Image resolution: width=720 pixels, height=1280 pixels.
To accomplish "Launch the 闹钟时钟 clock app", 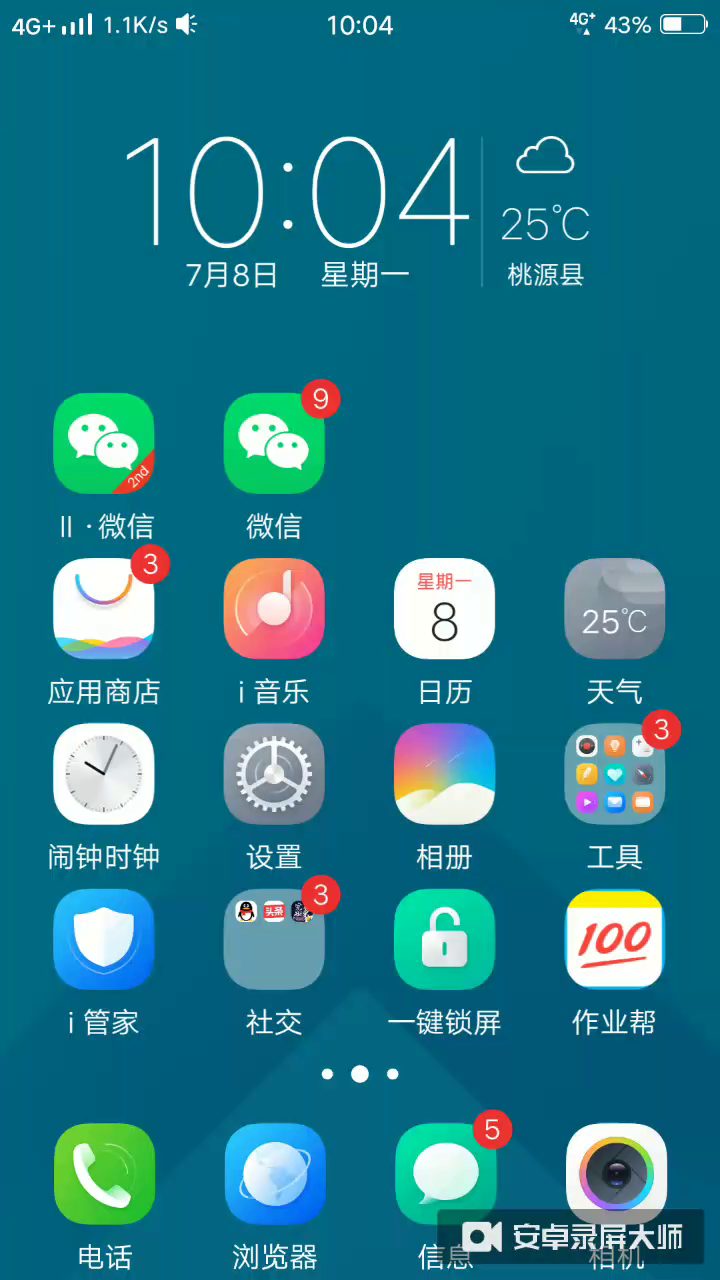I will point(104,774).
